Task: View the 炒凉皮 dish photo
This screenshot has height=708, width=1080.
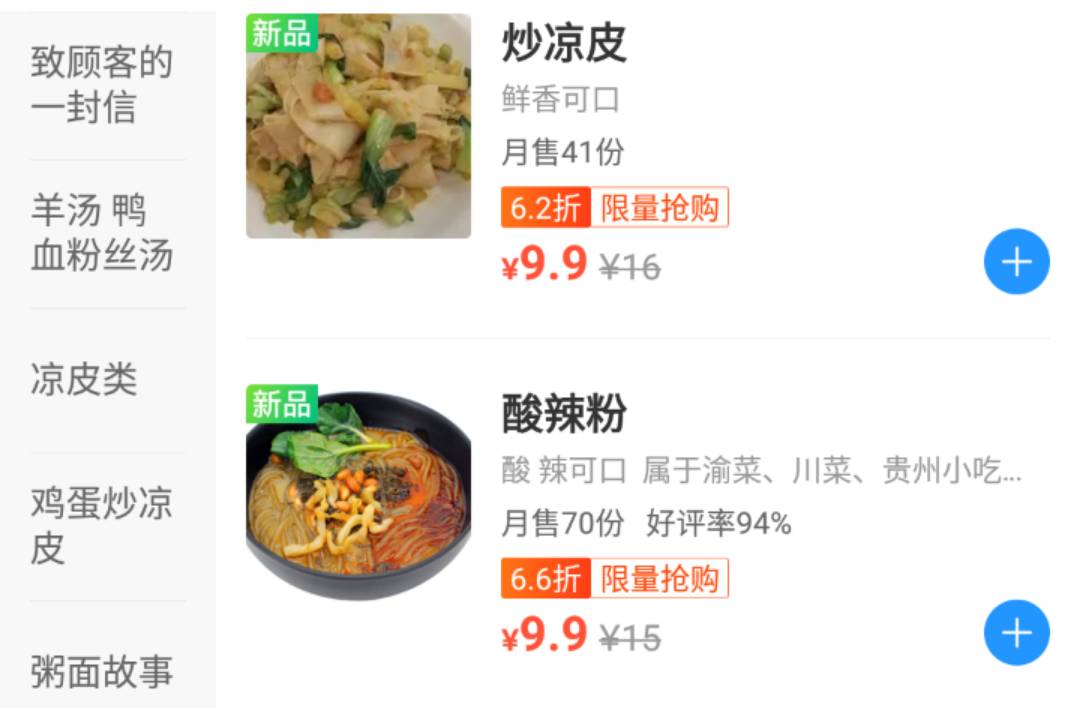Action: click(358, 126)
